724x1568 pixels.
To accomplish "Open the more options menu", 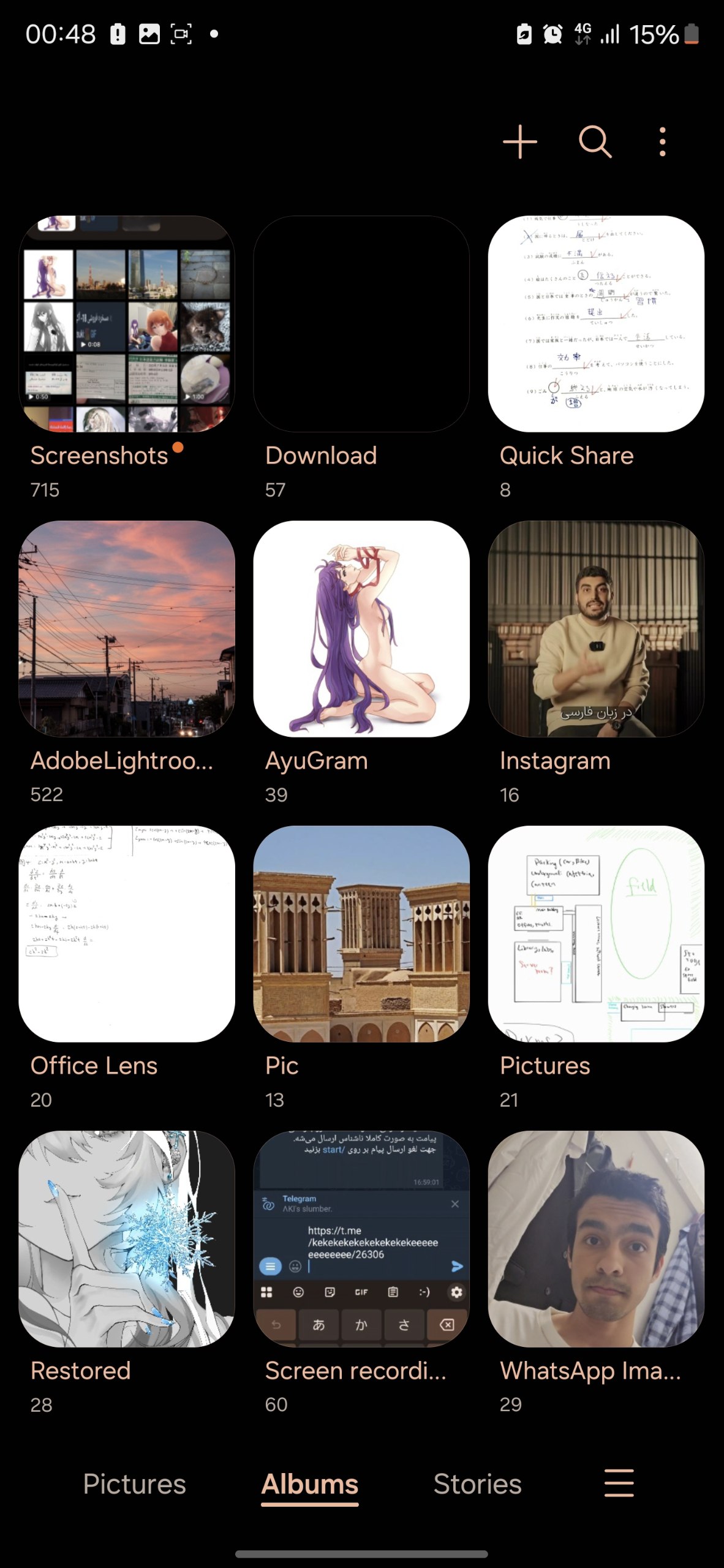I will pyautogui.click(x=662, y=142).
